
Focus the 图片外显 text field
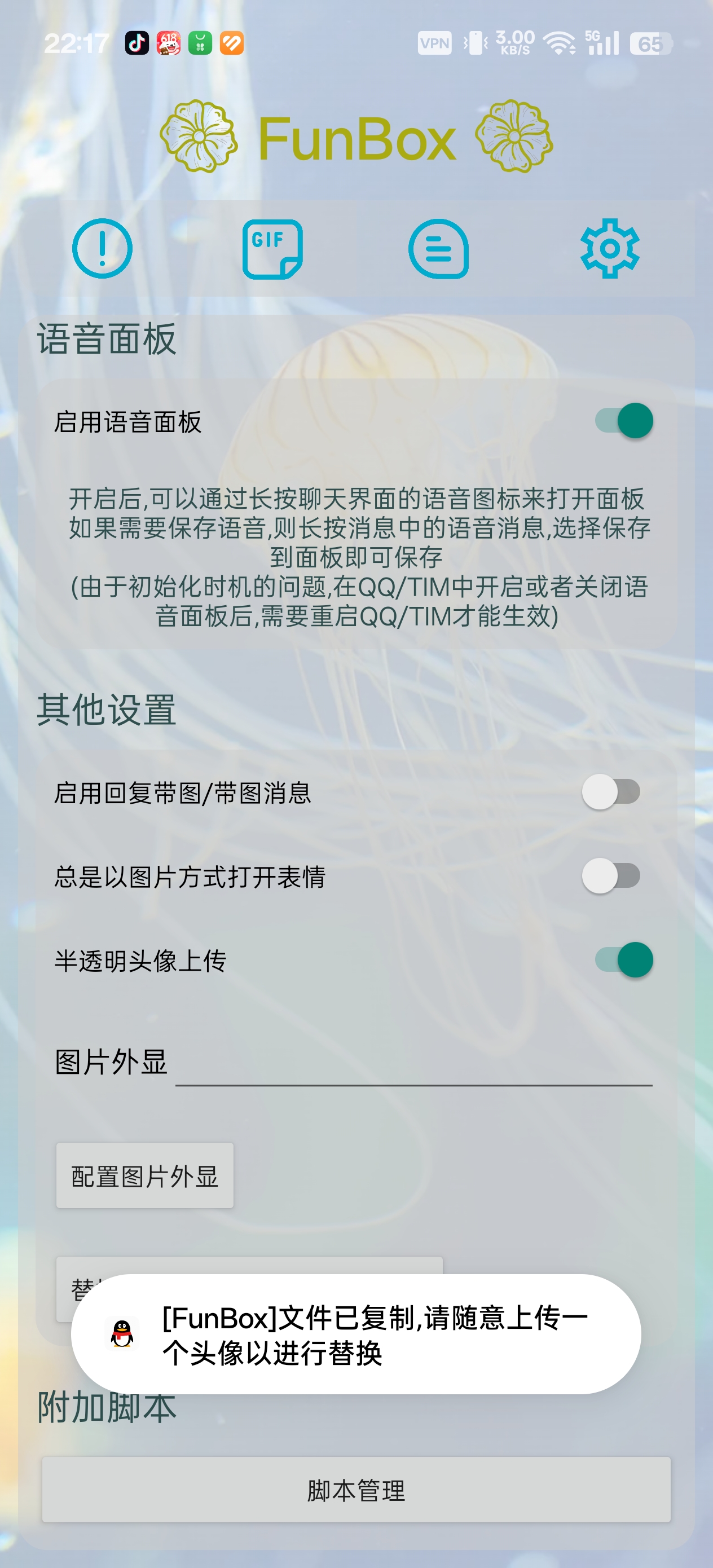click(413, 1063)
